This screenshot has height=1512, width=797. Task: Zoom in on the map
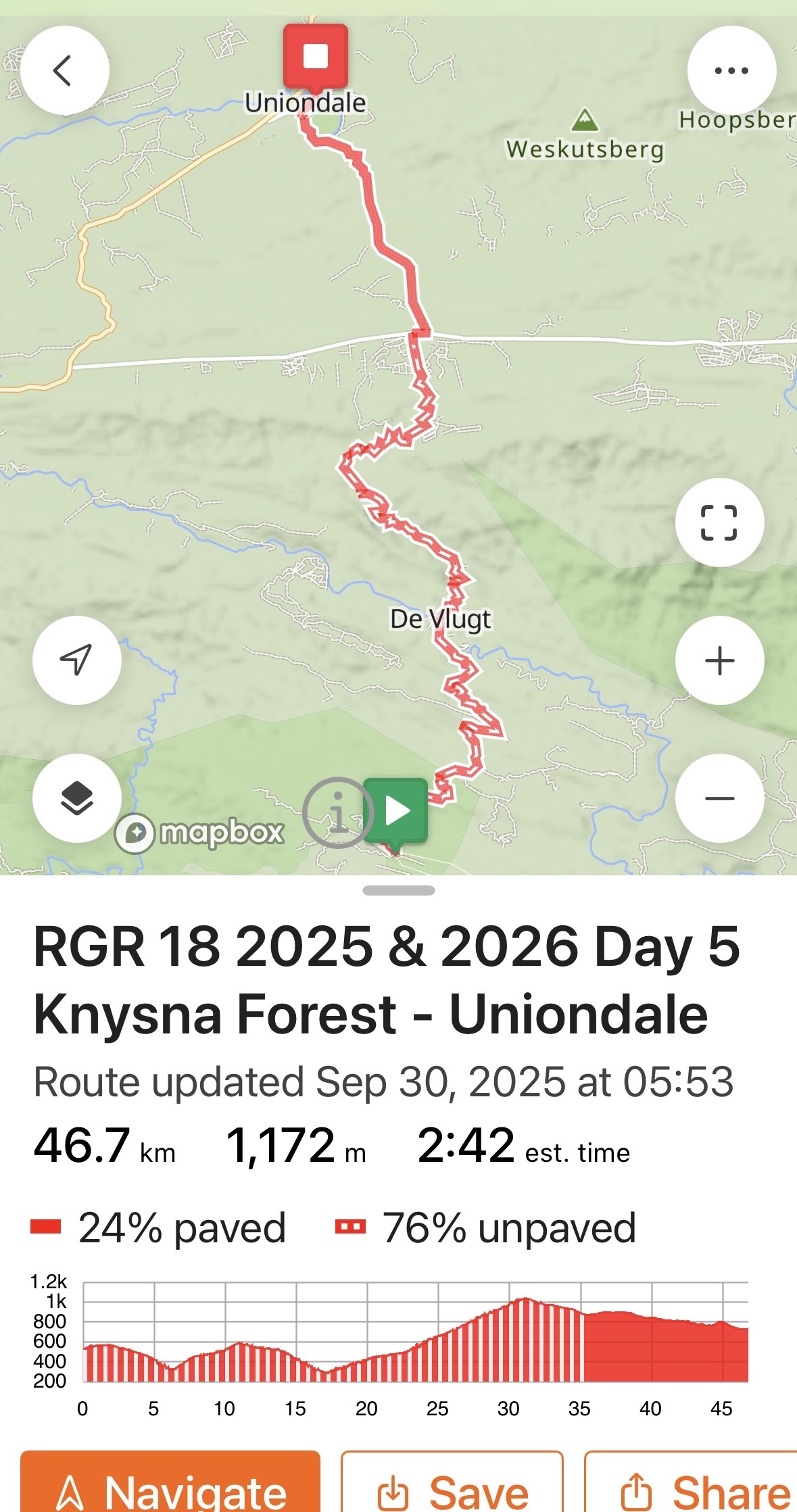tap(719, 660)
